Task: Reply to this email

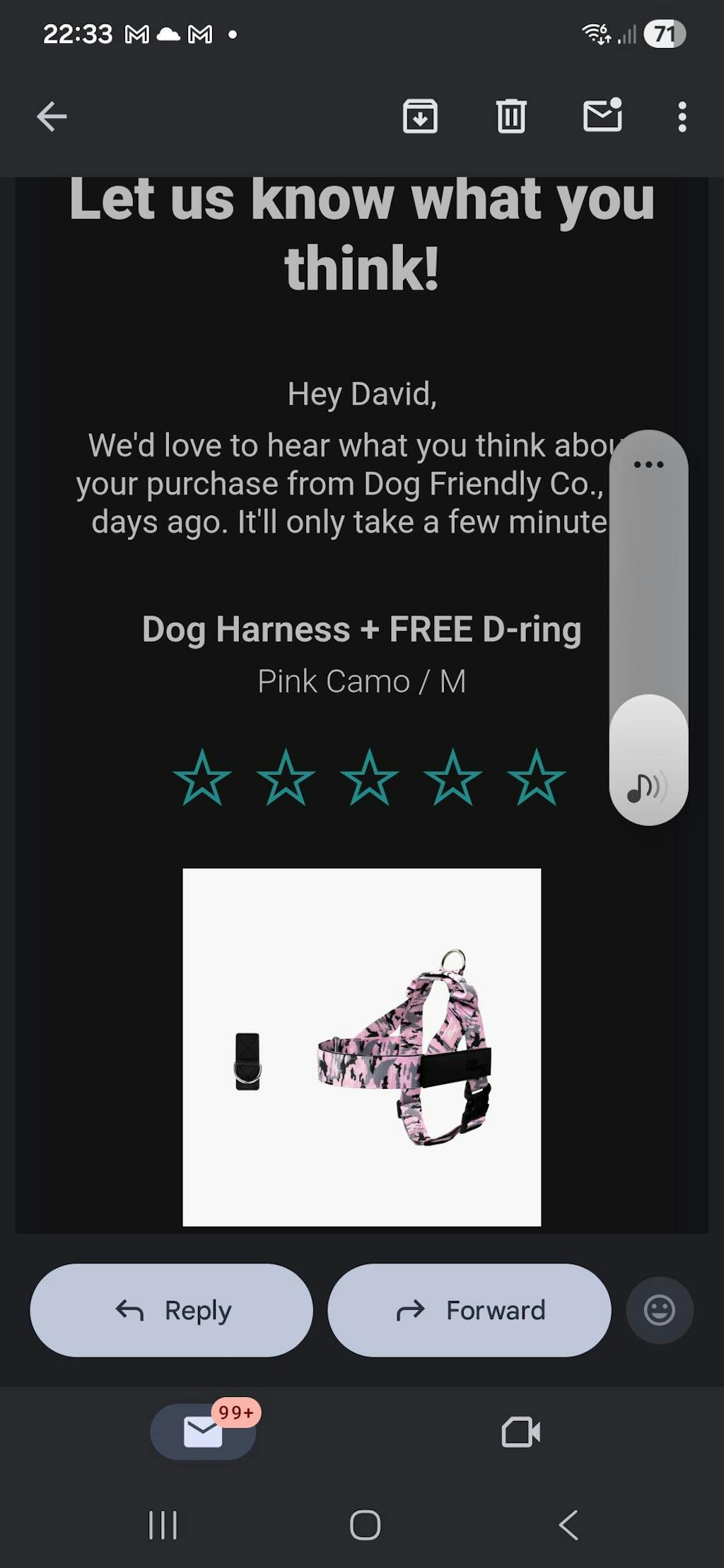Action: 171,1310
